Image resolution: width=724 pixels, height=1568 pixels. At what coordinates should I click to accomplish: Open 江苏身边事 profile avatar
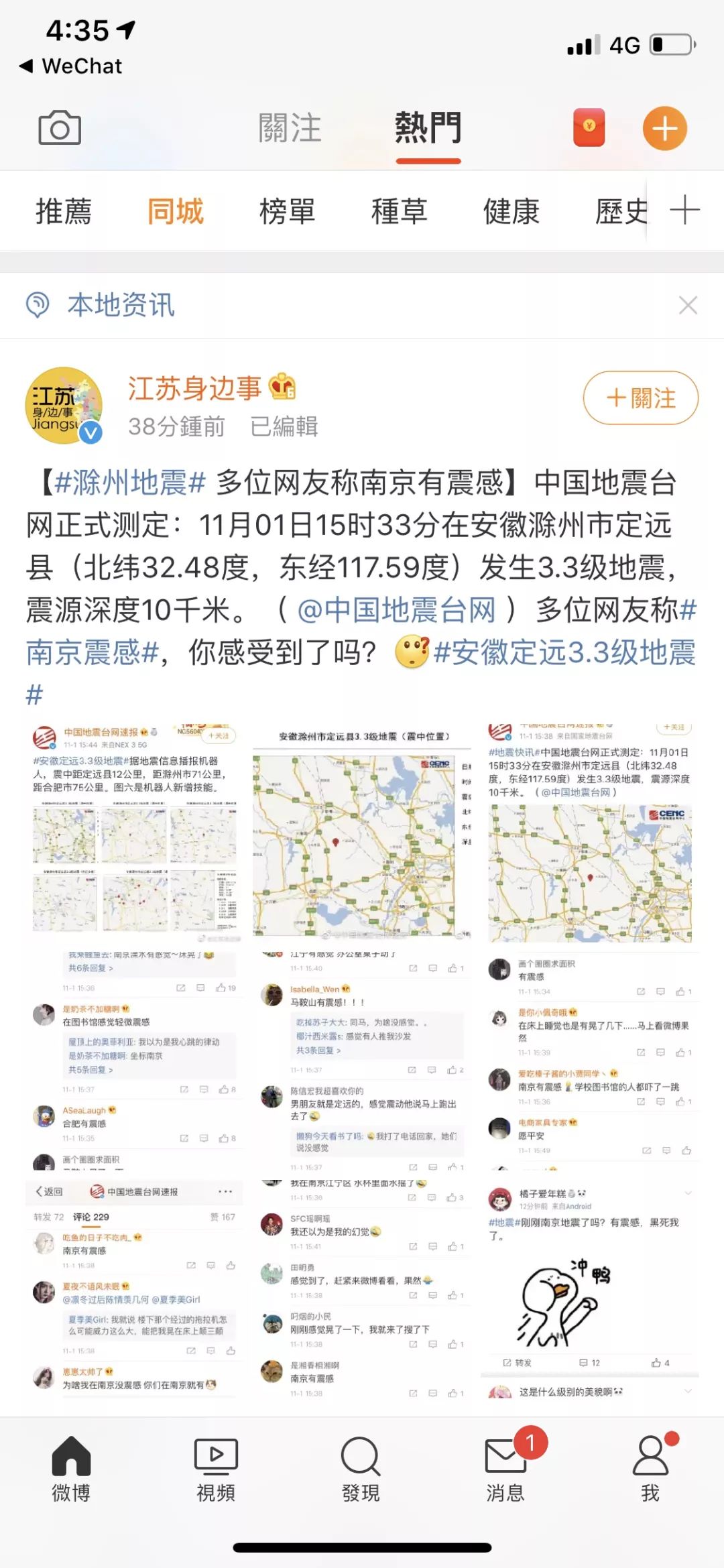click(64, 405)
